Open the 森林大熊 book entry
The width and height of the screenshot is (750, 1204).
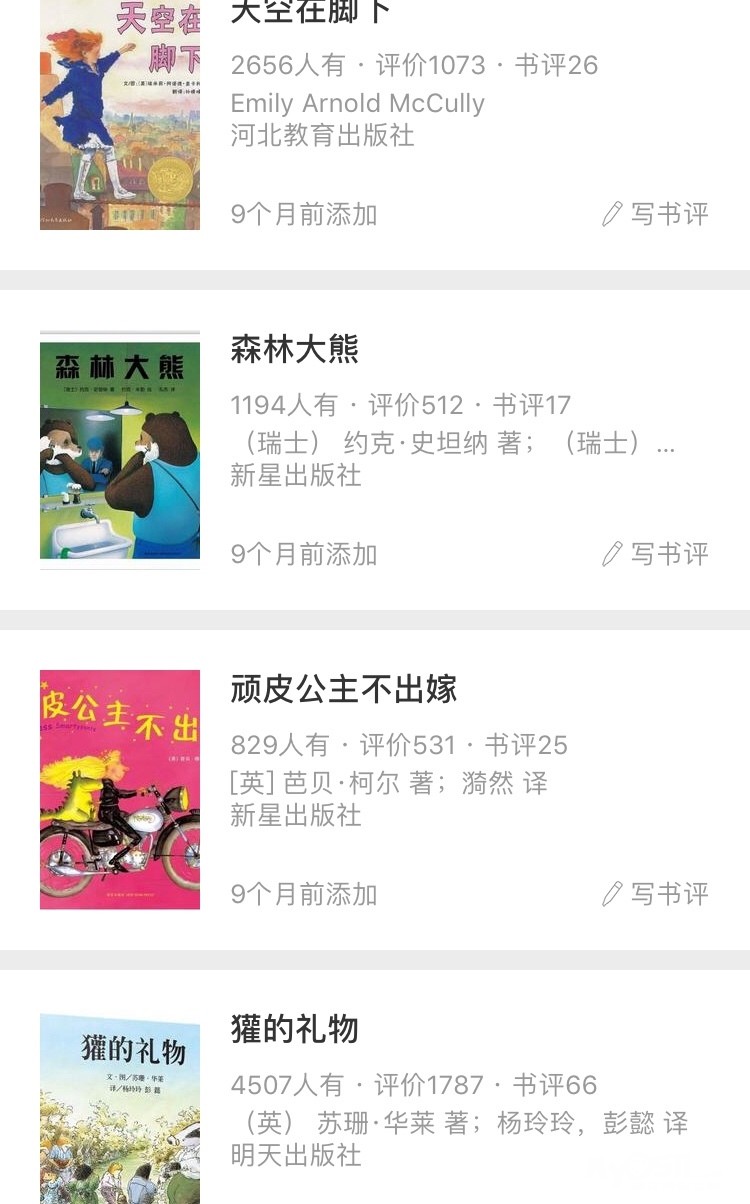point(295,349)
